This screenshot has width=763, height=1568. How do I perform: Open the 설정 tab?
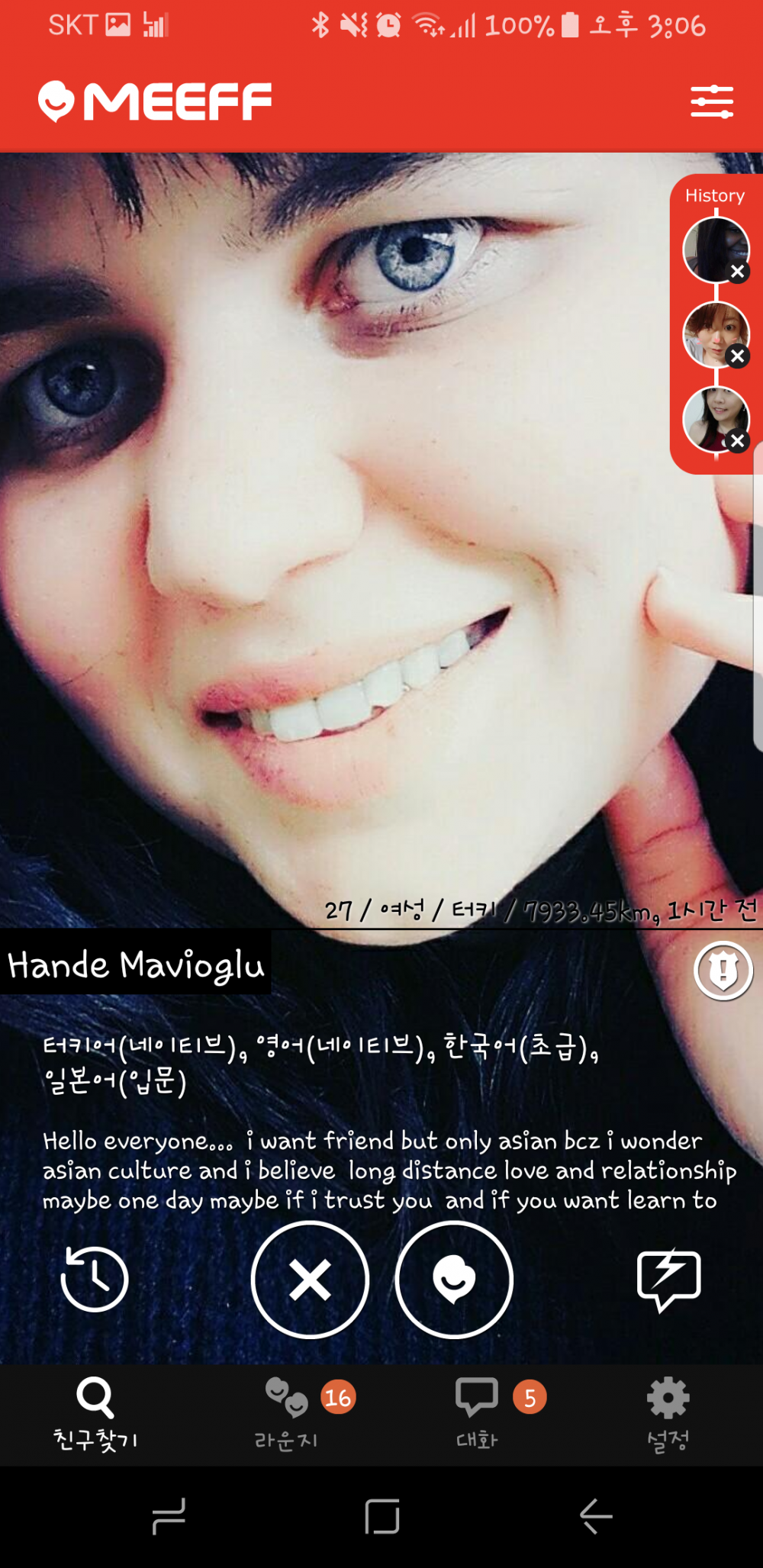point(668,1414)
